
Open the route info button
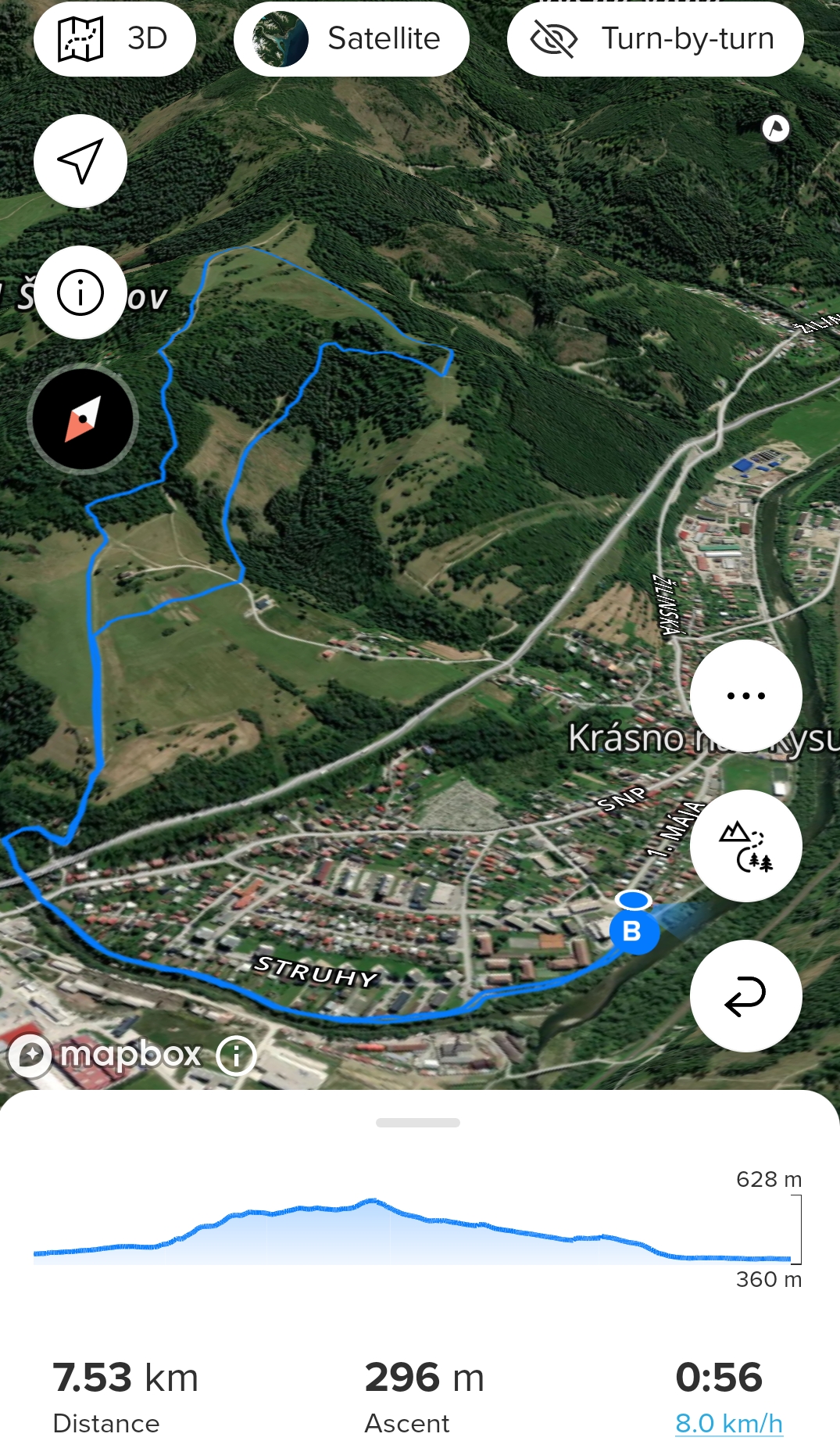(x=80, y=292)
